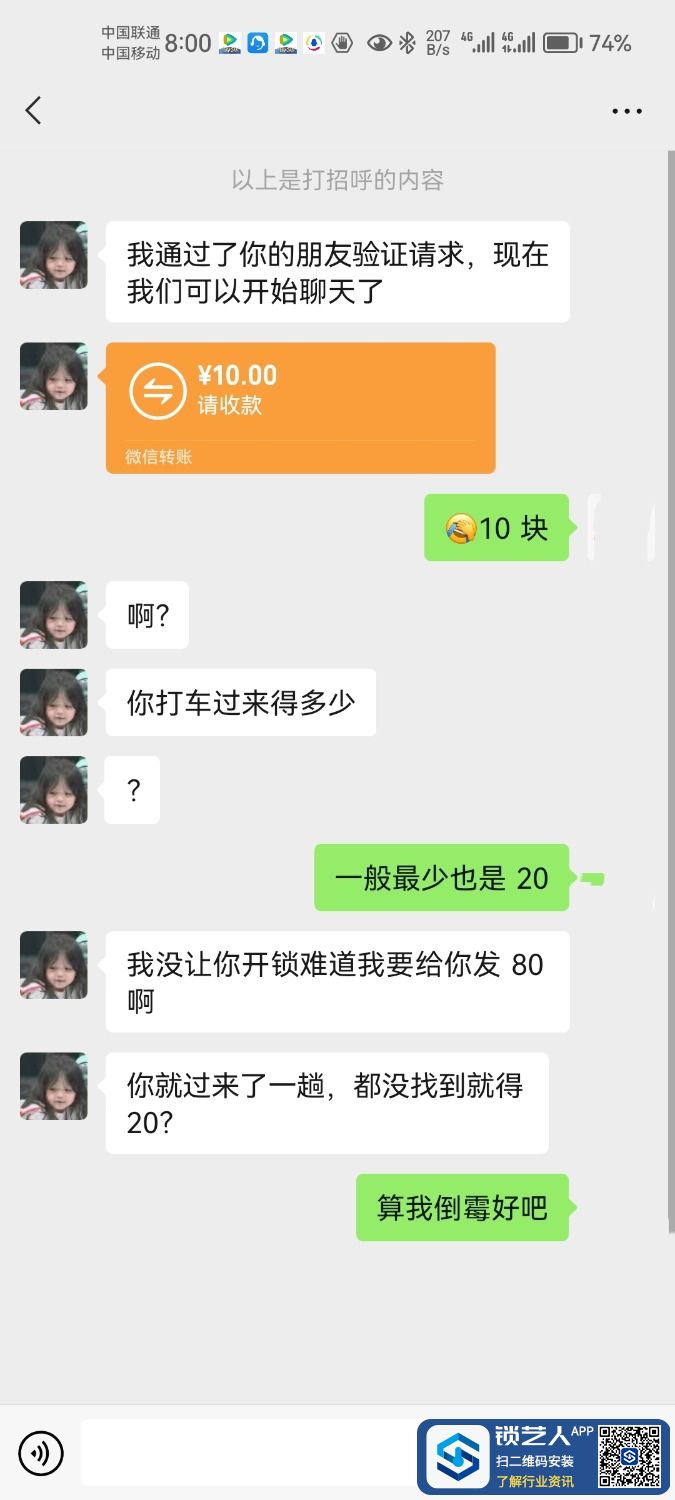Open the three-dot chat options menu
Image resolution: width=675 pixels, height=1500 pixels.
click(627, 111)
